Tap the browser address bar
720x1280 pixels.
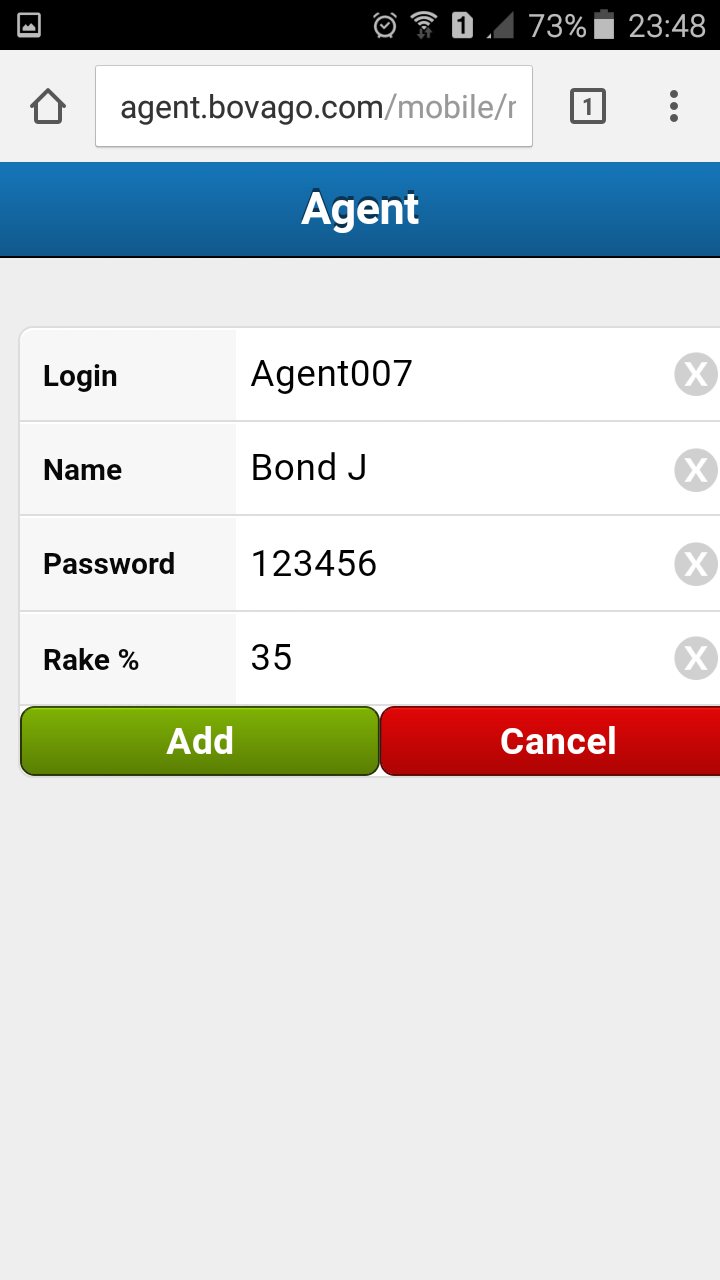point(314,106)
